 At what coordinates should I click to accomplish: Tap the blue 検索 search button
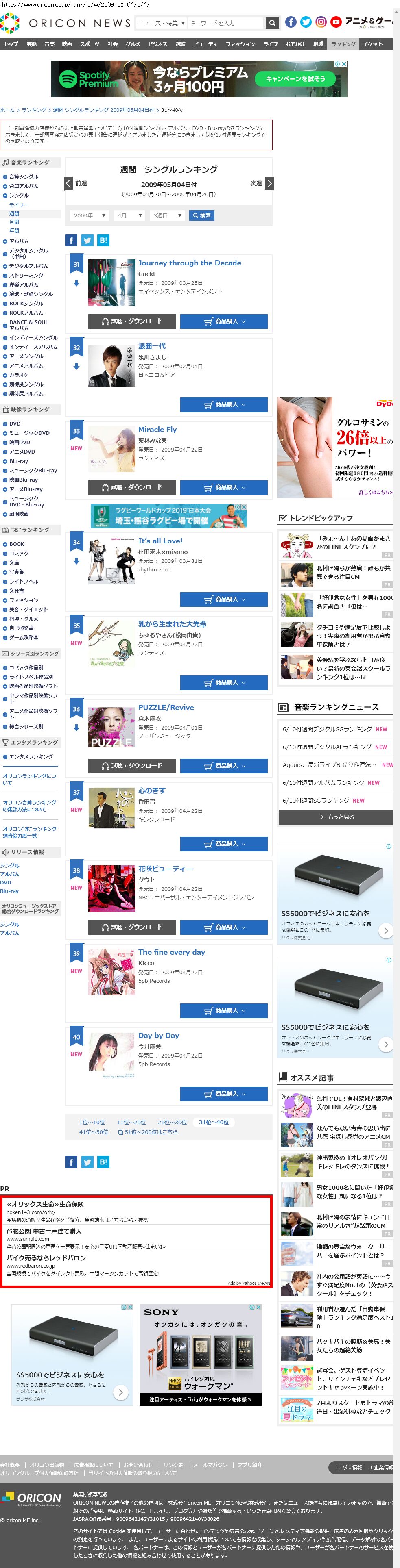pyautogui.click(x=201, y=215)
